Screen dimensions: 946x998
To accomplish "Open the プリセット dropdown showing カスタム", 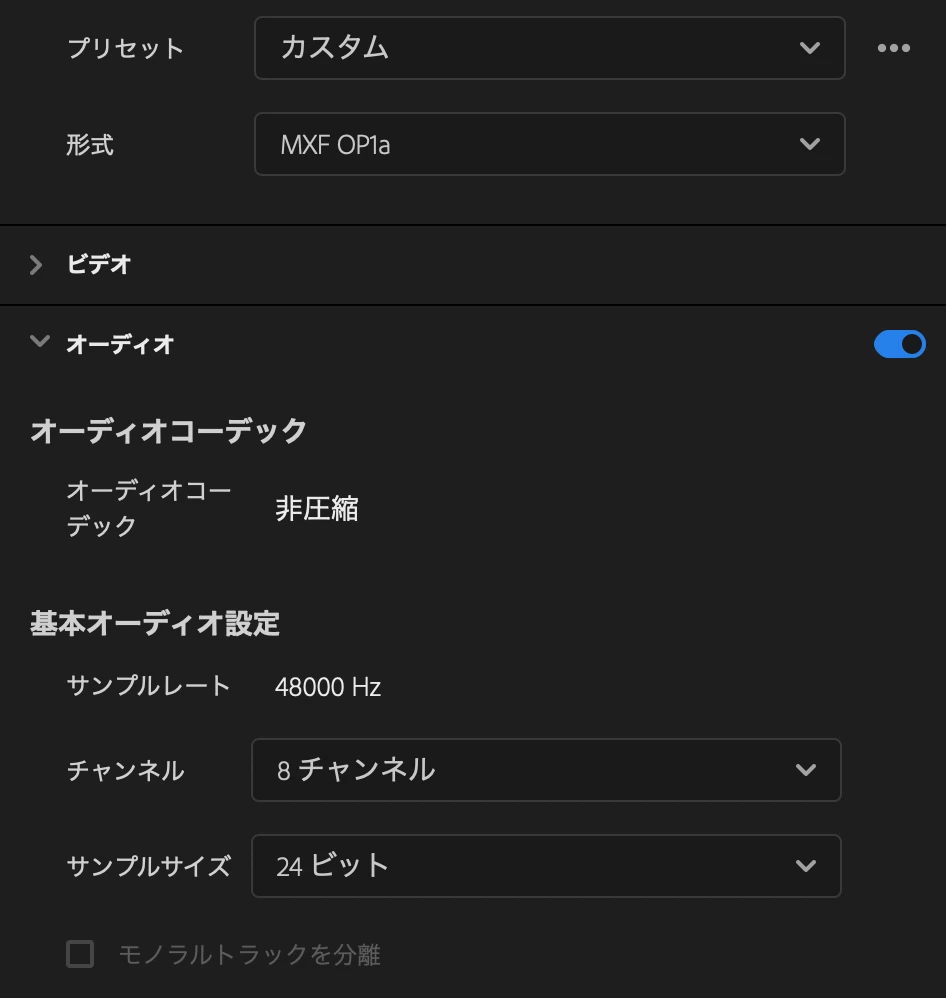I will point(549,48).
